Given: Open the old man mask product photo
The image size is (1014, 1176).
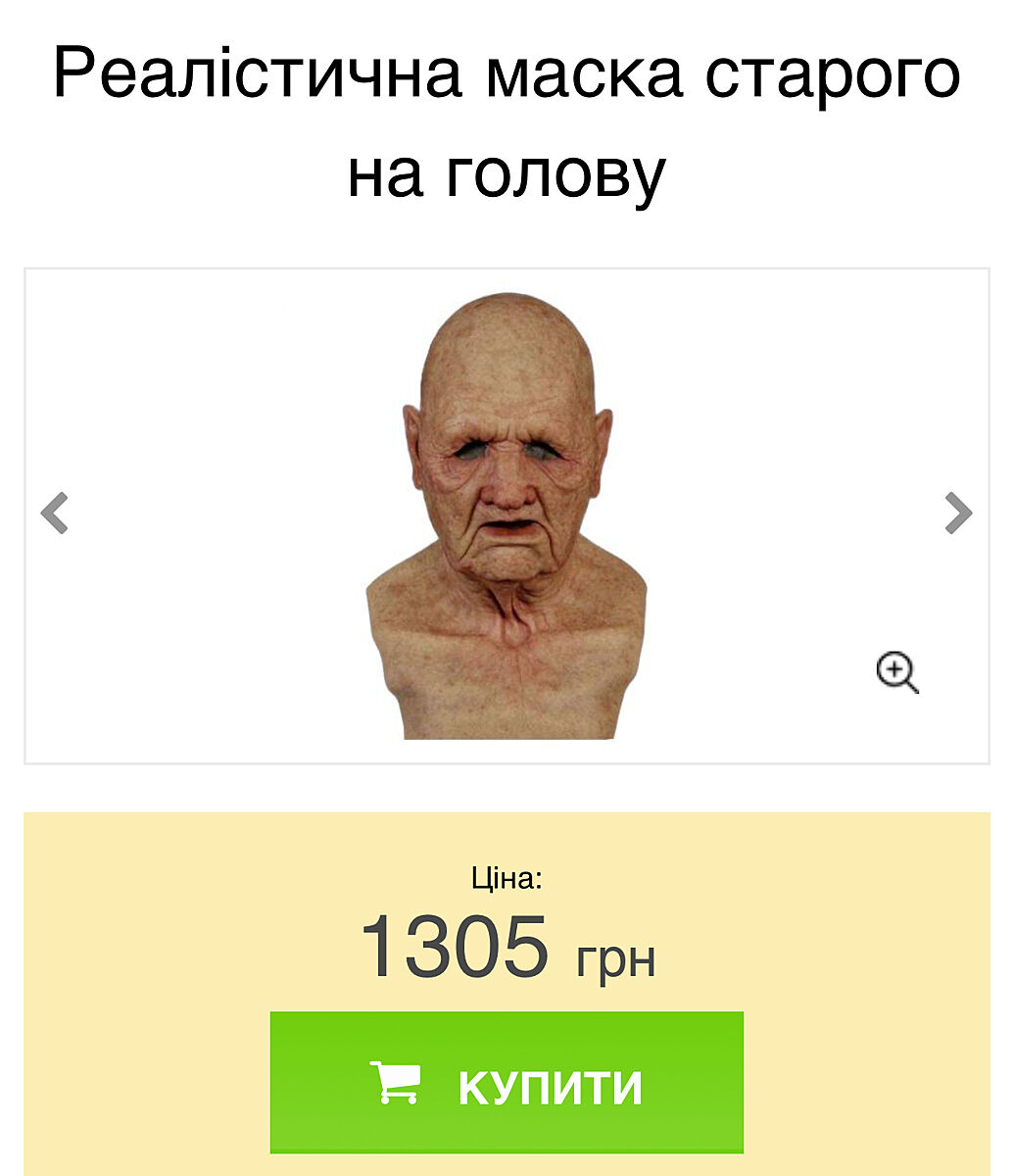Looking at the screenshot, I should [x=507, y=516].
